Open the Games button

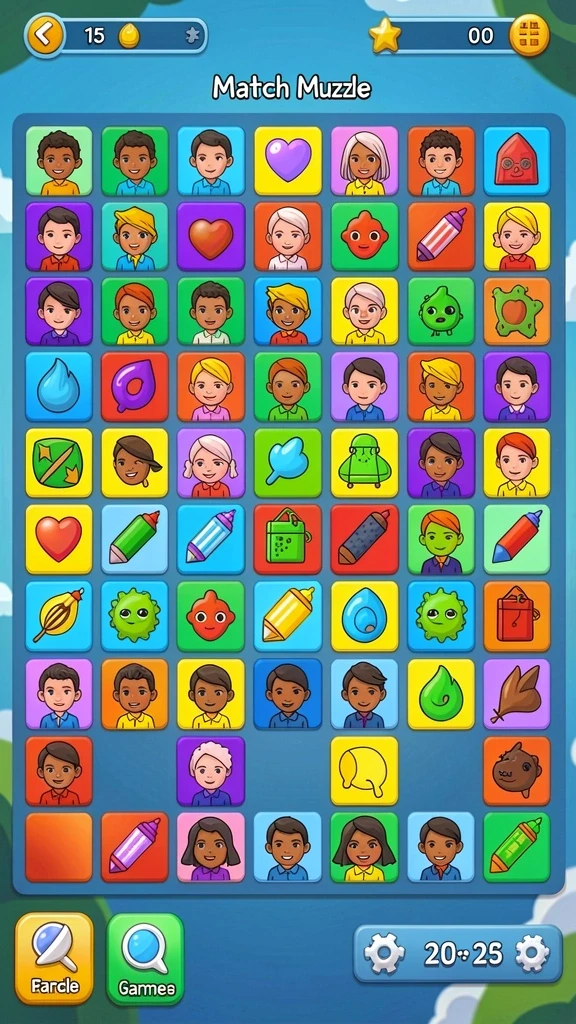coord(146,958)
